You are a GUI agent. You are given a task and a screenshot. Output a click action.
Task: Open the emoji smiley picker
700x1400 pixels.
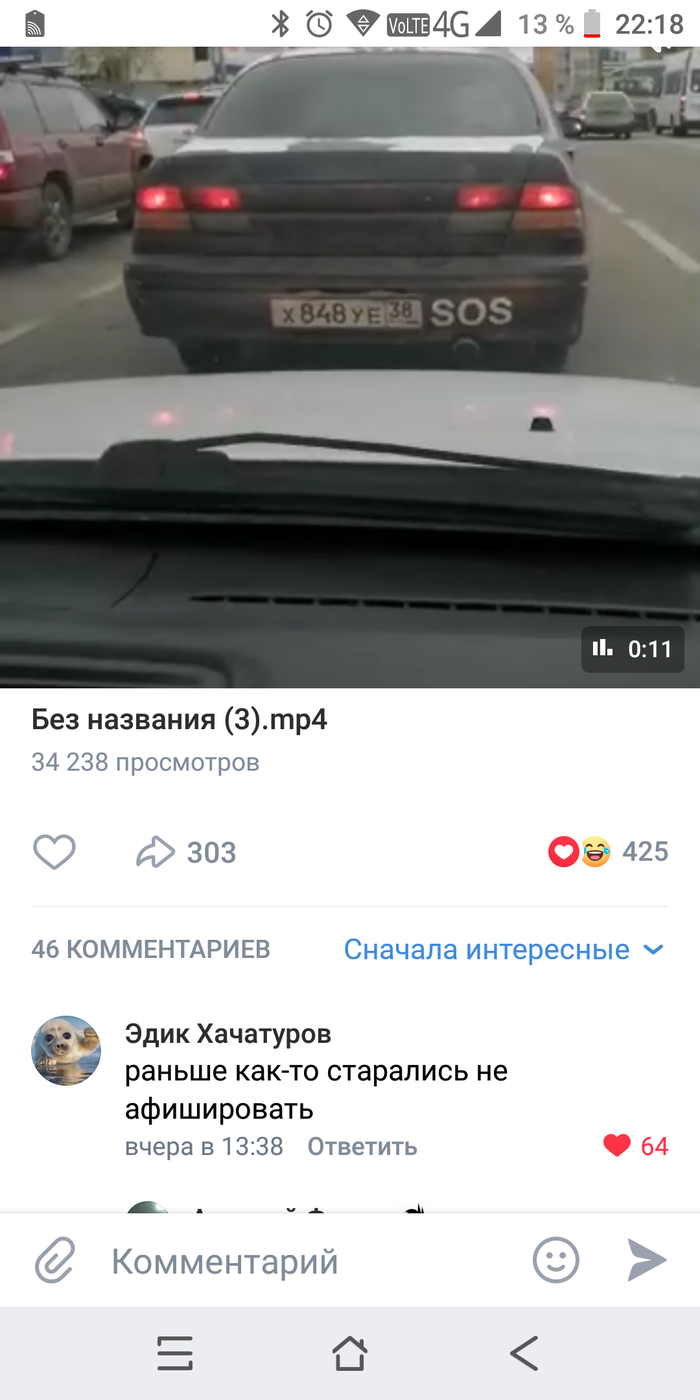pos(556,1260)
